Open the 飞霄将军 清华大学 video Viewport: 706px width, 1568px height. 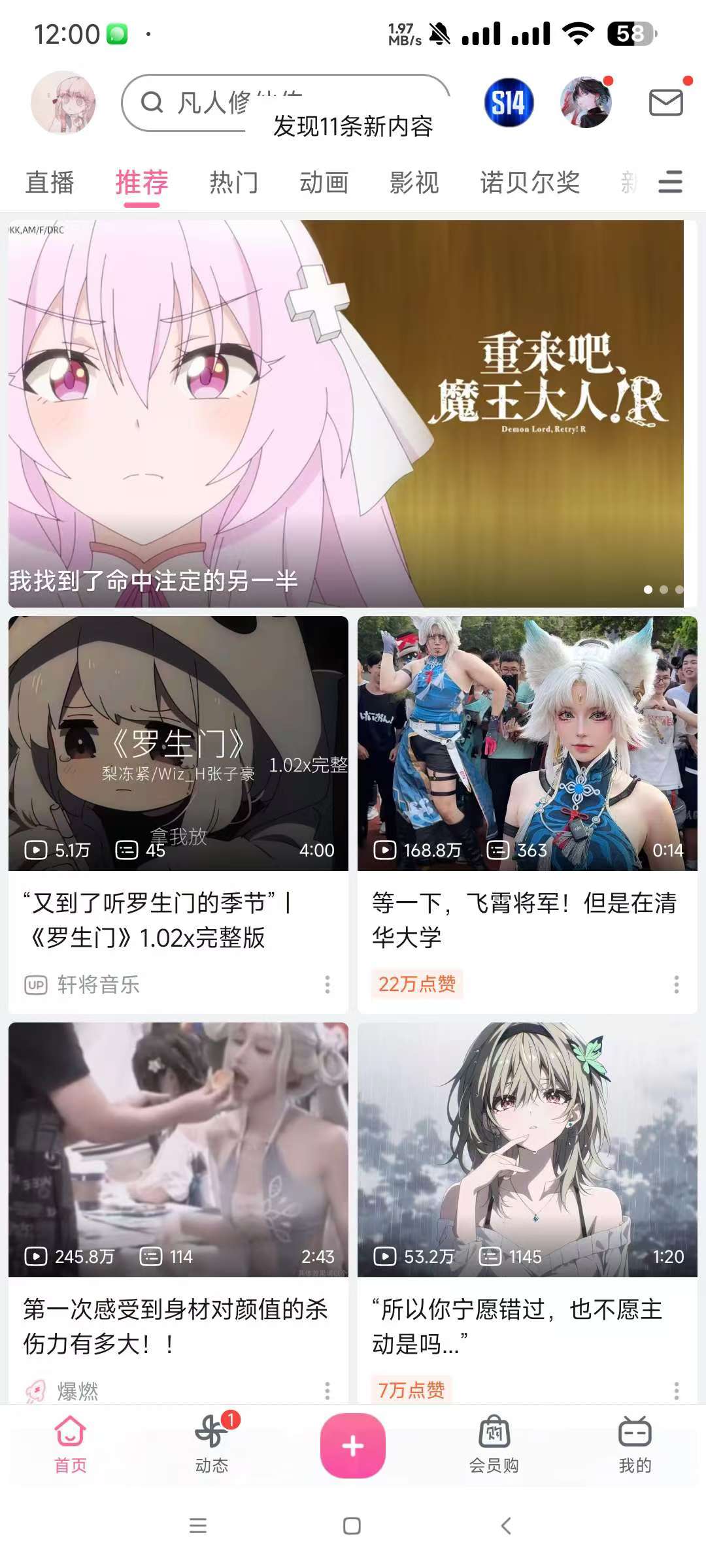pyautogui.click(x=527, y=743)
